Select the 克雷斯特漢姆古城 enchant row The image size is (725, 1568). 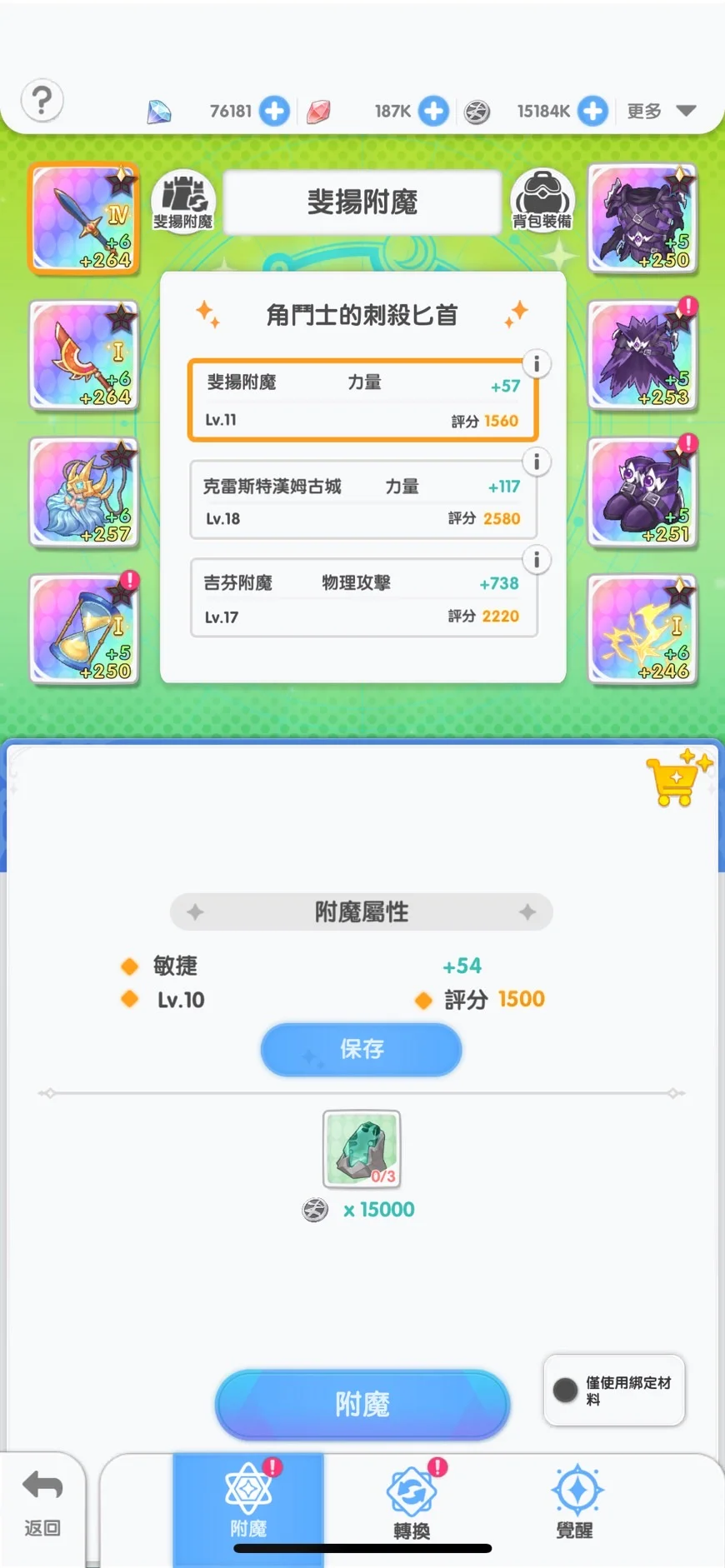coord(363,500)
